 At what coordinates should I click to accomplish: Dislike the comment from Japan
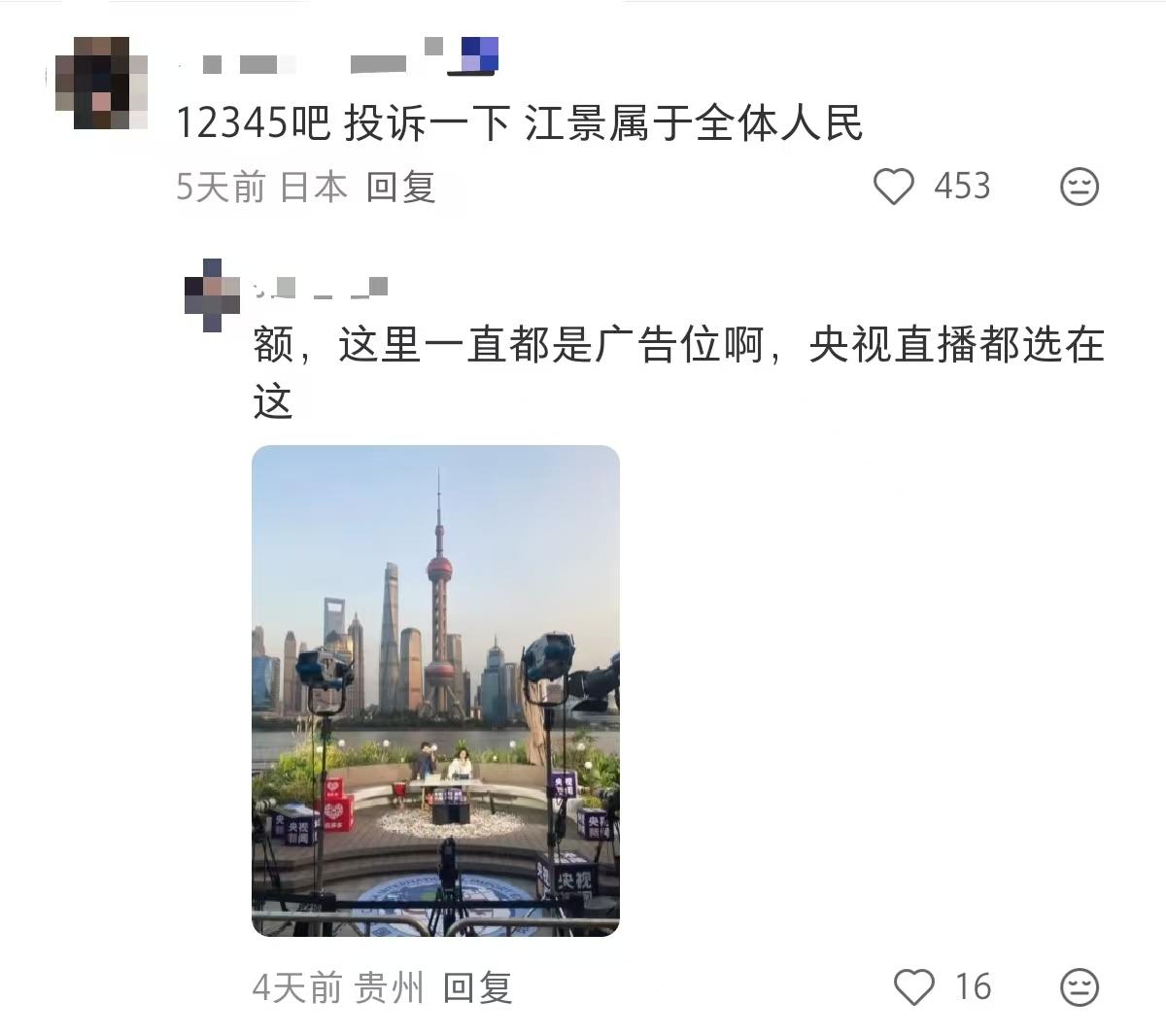pyautogui.click(x=1079, y=187)
